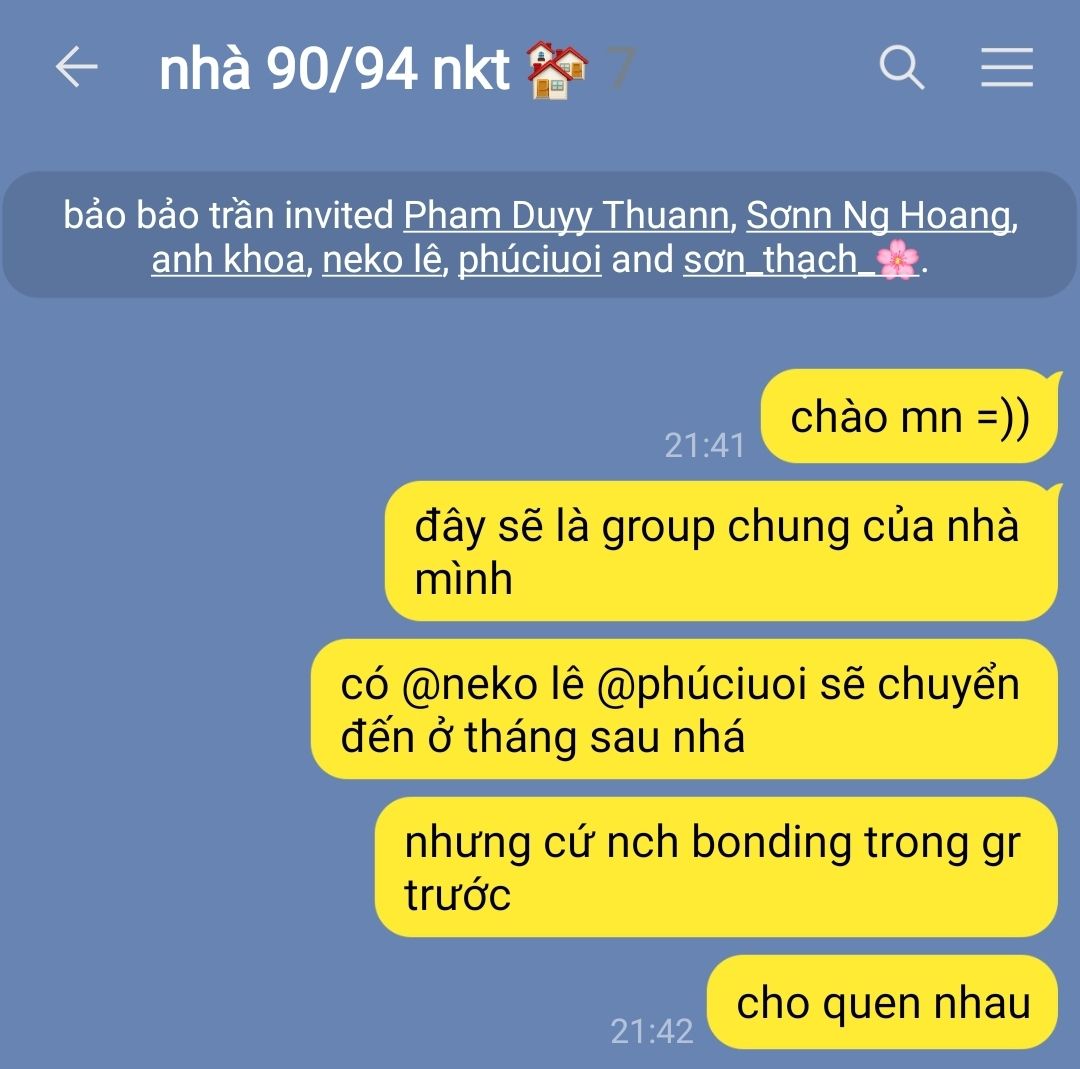View anh khoa's profile
Viewport: 1080px width, 1069px height.
coord(228,260)
